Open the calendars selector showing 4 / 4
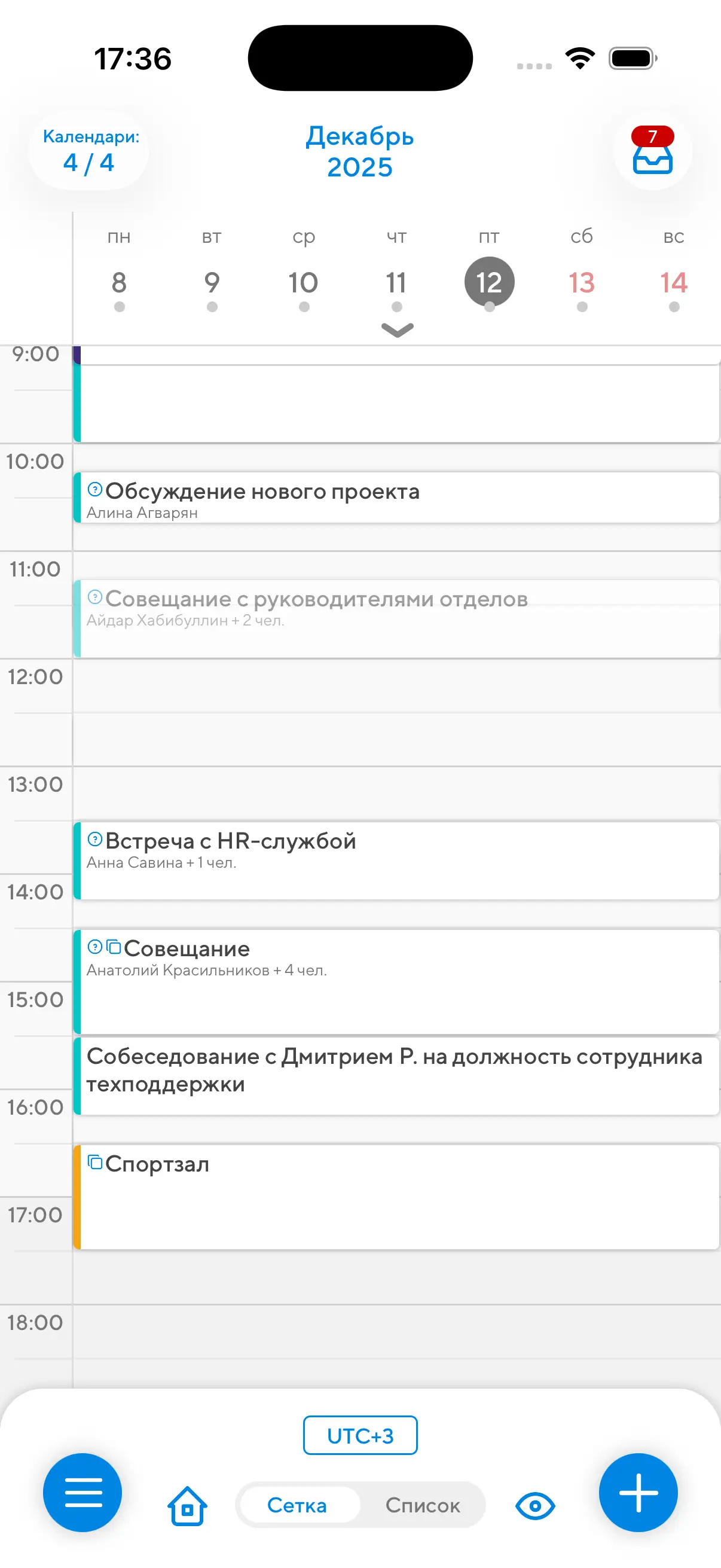This screenshot has height=1568, width=721. click(90, 151)
